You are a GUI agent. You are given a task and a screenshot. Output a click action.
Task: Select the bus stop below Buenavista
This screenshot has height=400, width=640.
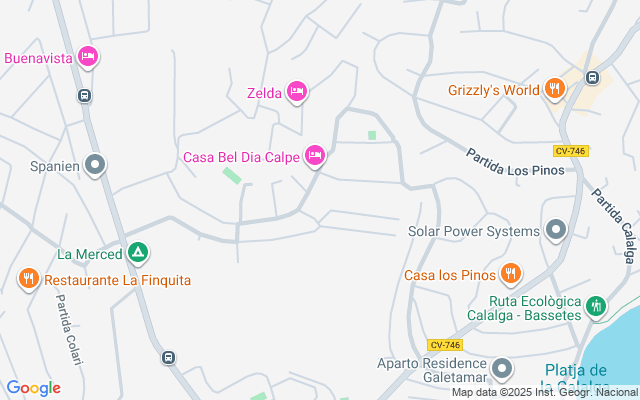pos(84,96)
